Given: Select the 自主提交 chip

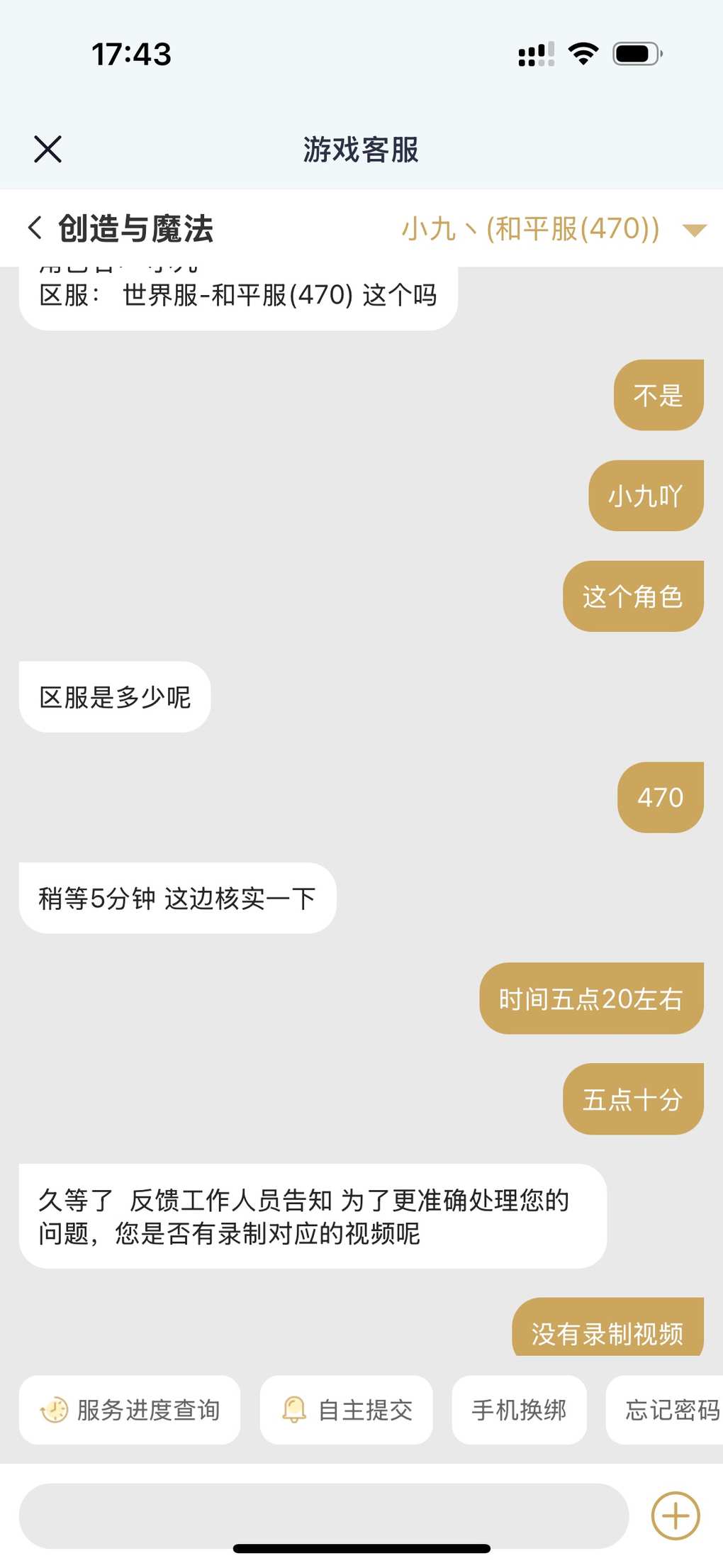Looking at the screenshot, I should (x=347, y=1410).
